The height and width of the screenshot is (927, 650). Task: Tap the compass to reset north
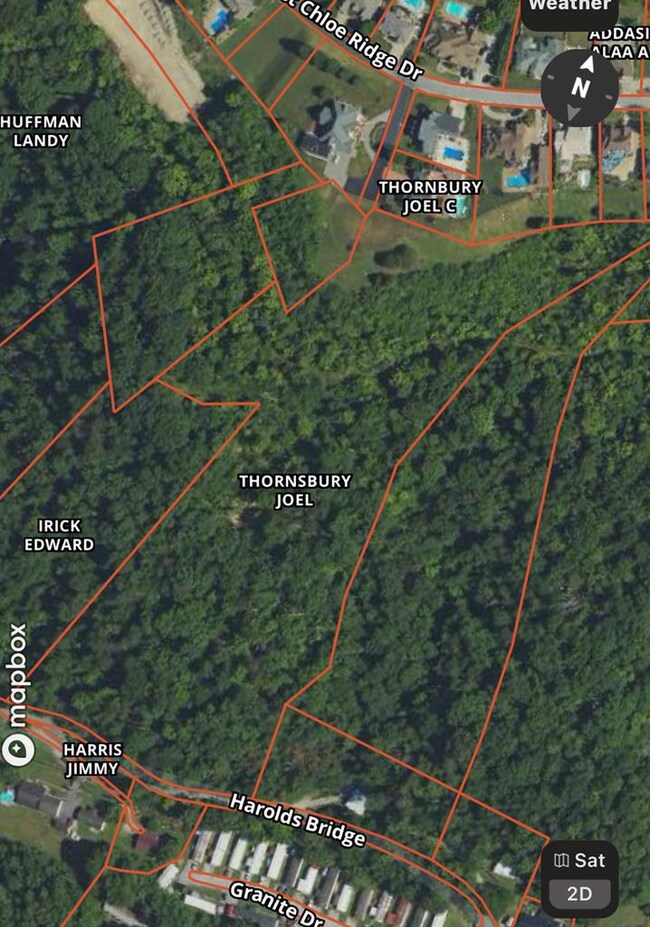click(x=580, y=87)
